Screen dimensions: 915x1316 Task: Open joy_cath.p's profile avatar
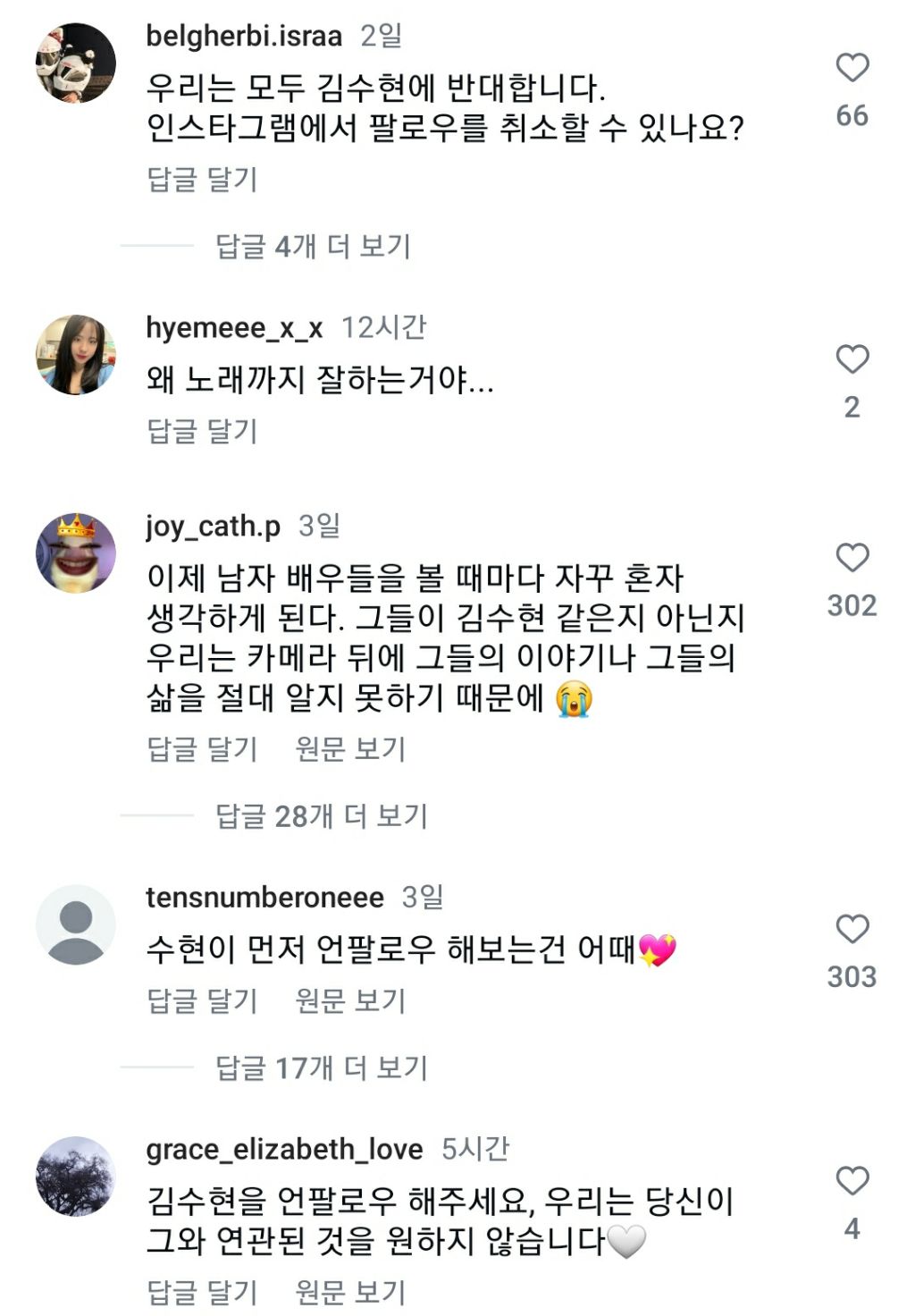click(76, 553)
